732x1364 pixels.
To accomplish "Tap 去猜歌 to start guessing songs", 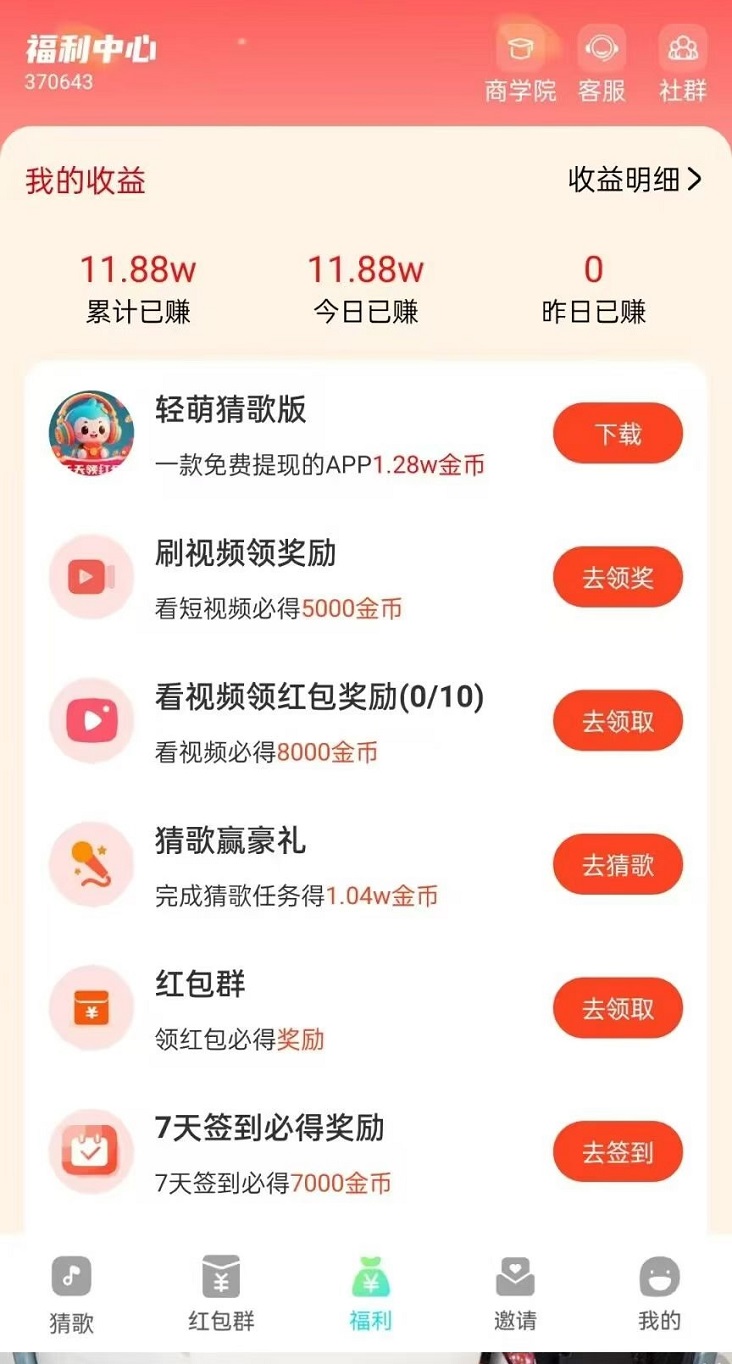I will click(618, 864).
